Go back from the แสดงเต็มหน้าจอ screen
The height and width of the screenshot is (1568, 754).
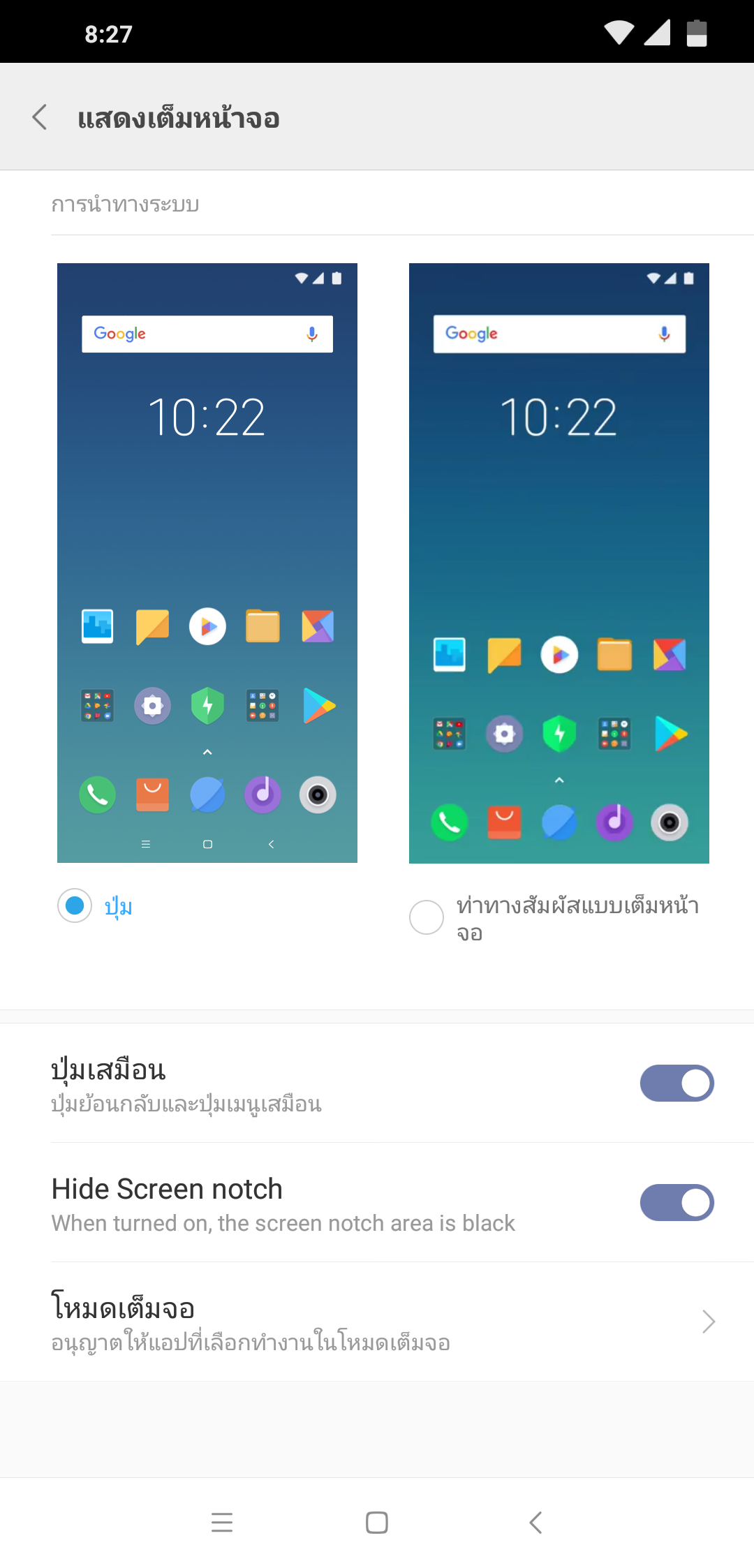40,117
